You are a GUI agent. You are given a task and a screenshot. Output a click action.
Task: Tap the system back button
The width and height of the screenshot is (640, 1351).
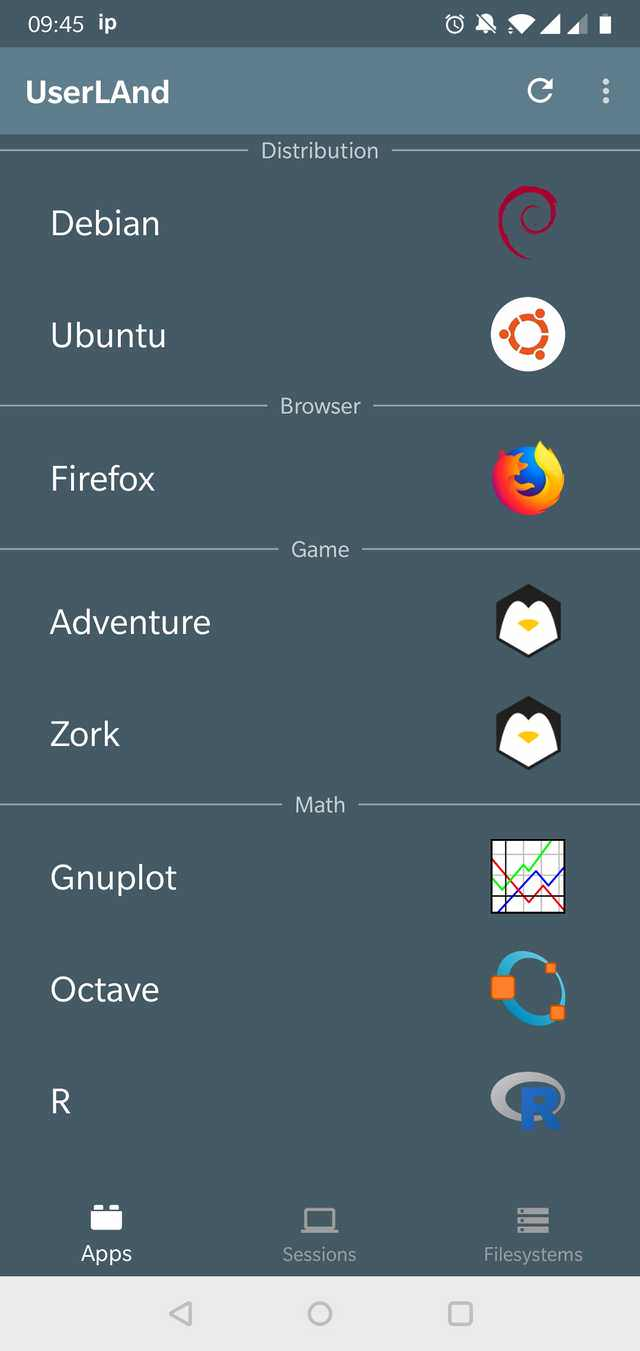point(181,1313)
